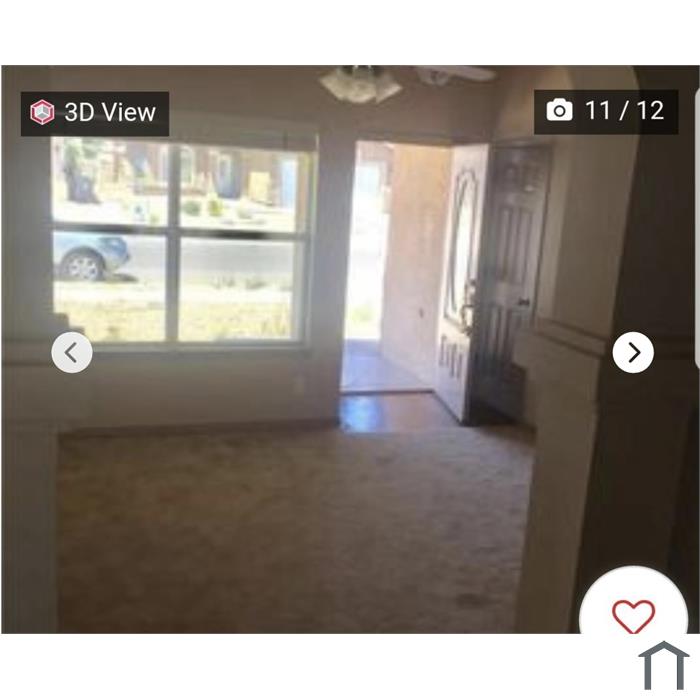Go to the previous listing photo
The image size is (700, 700).
click(72, 352)
